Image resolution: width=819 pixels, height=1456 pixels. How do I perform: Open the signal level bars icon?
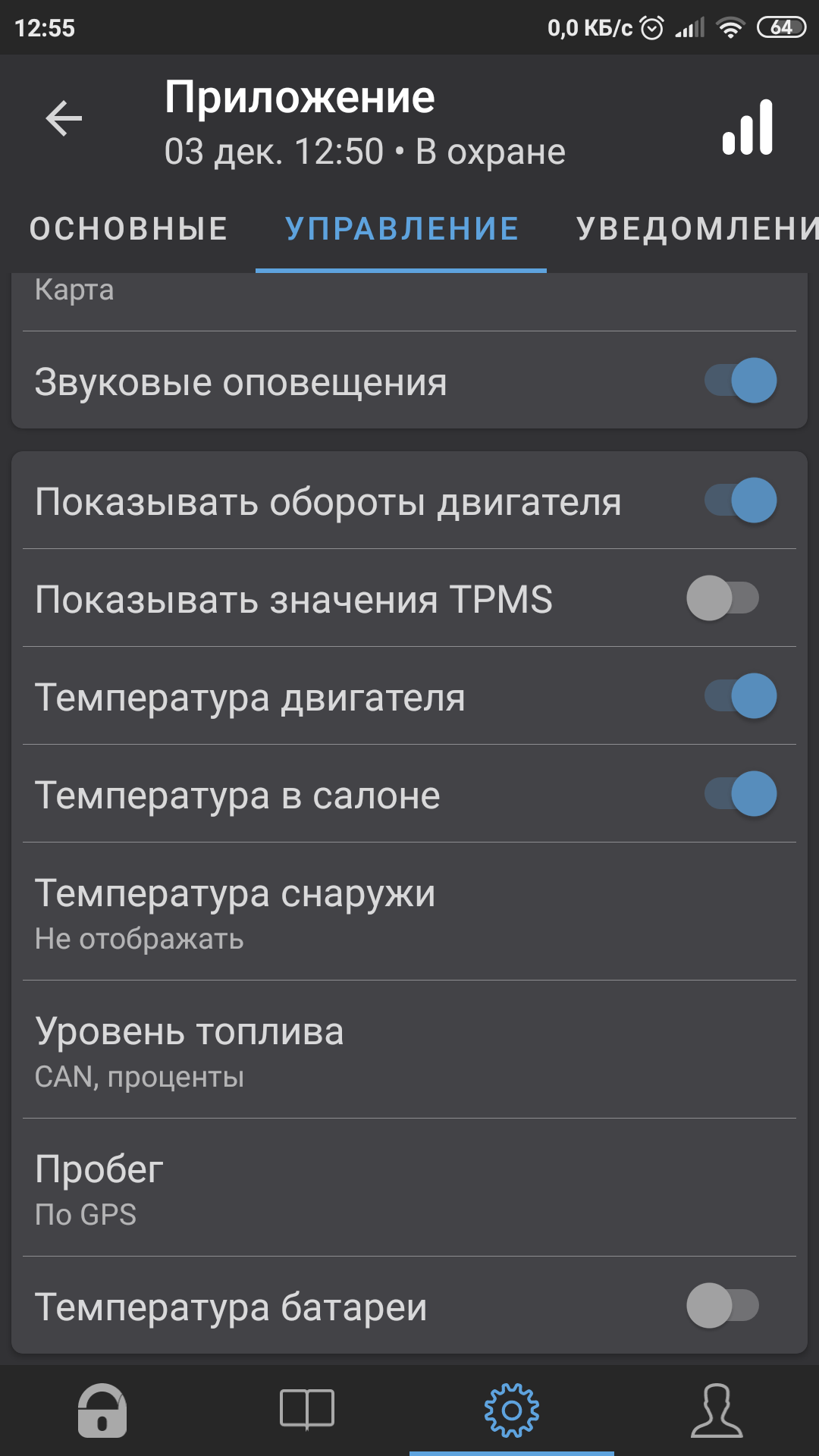coord(748,127)
